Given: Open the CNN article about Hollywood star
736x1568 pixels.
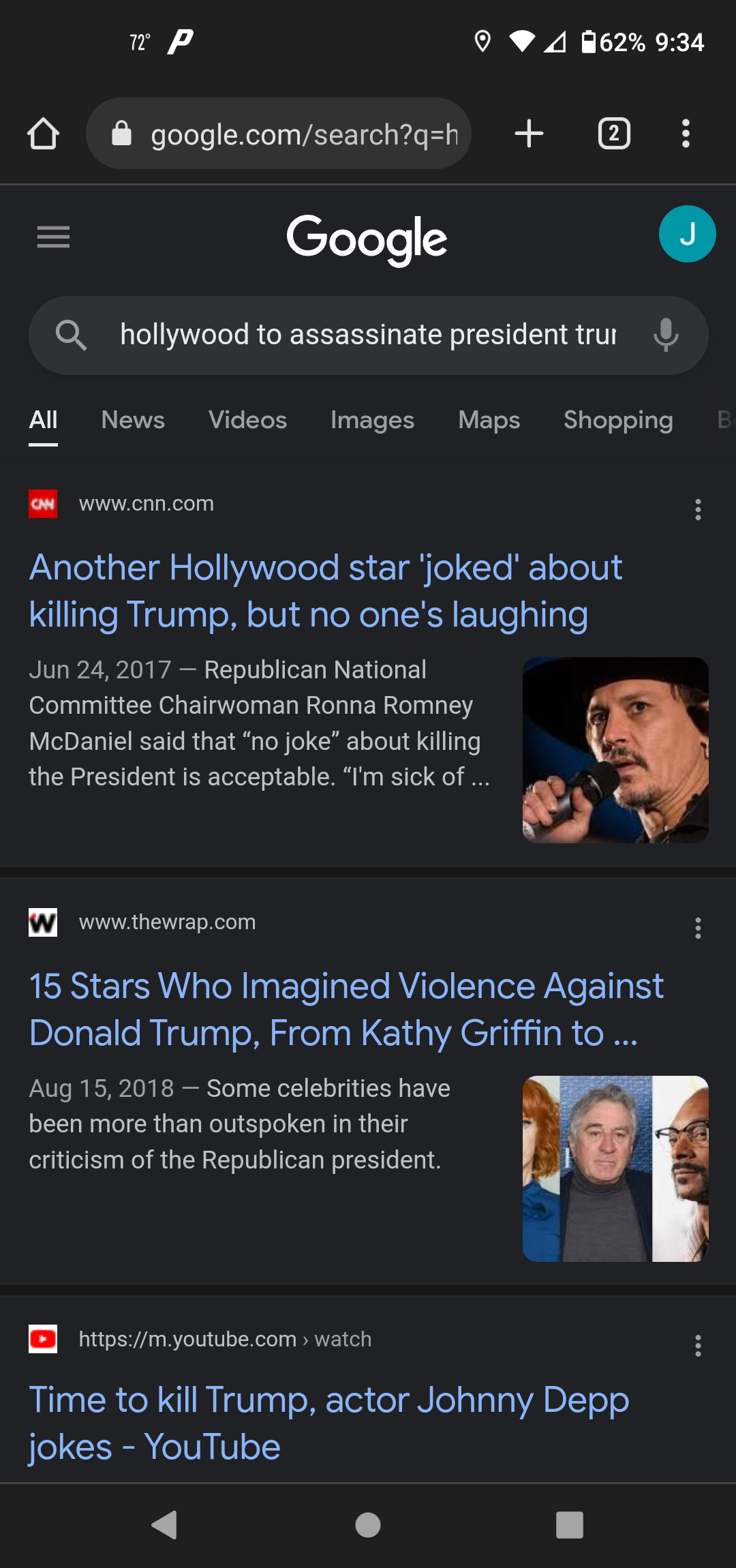Looking at the screenshot, I should (x=326, y=590).
